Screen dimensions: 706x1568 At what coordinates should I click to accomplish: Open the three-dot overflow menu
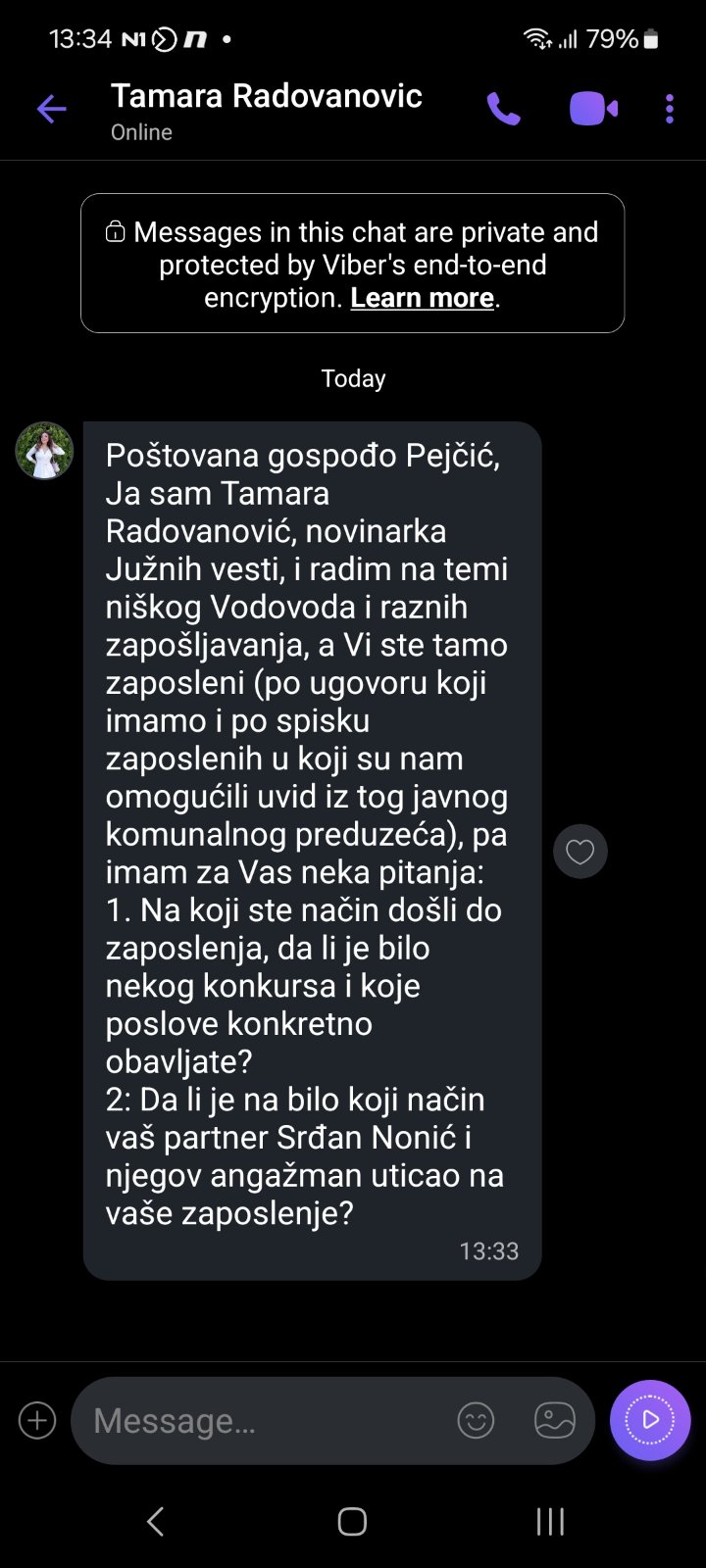coord(670,109)
